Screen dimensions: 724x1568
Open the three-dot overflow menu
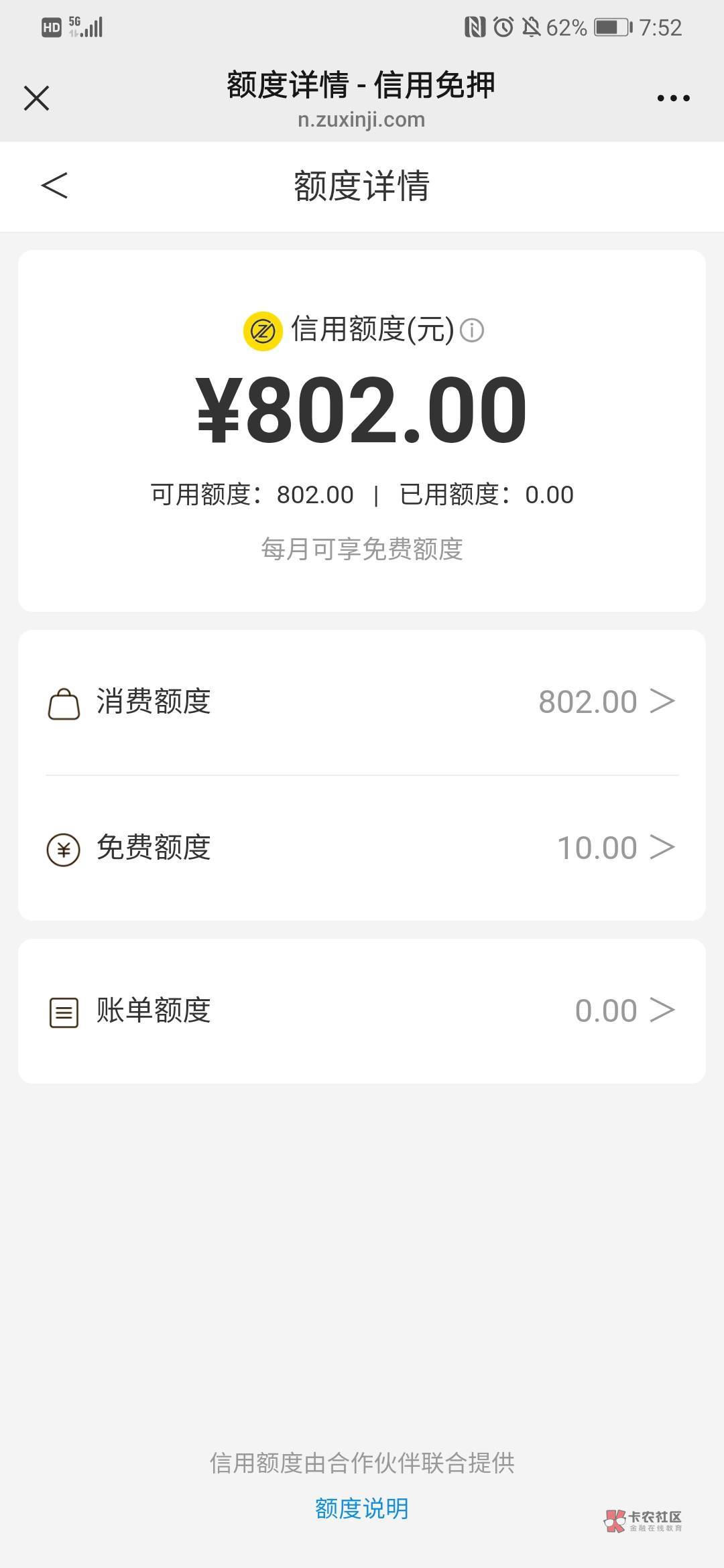pos(673,98)
